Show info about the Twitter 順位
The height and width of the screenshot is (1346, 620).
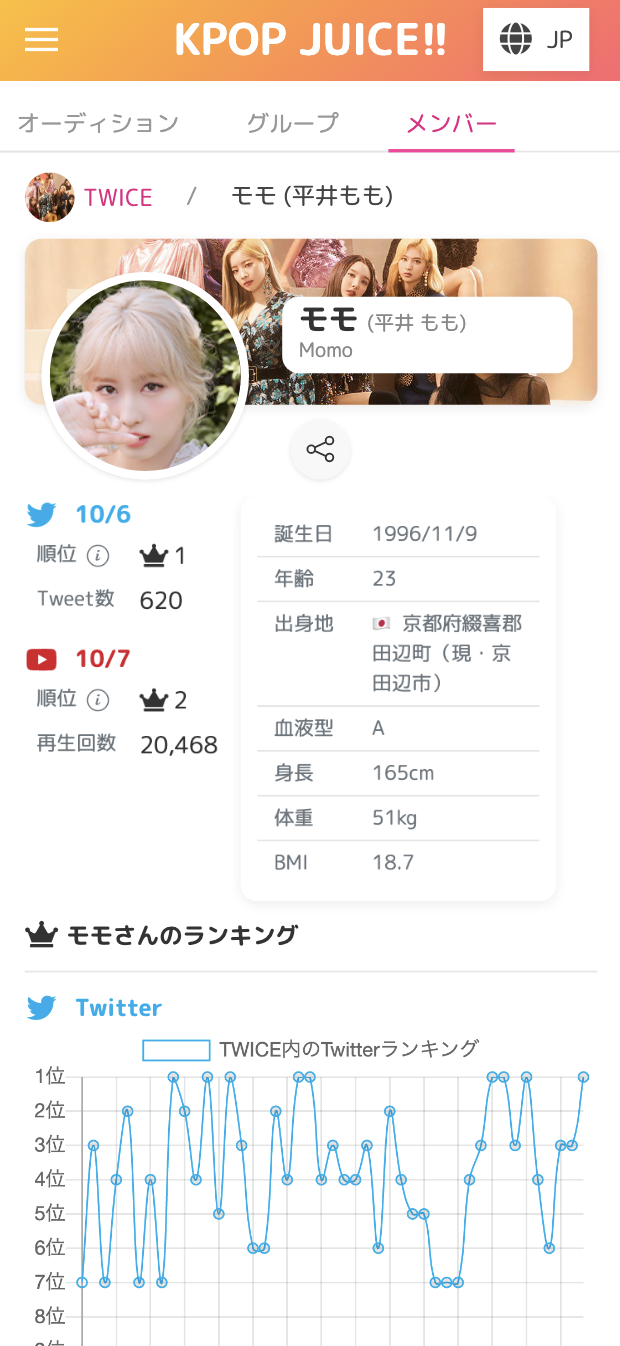pos(98,556)
